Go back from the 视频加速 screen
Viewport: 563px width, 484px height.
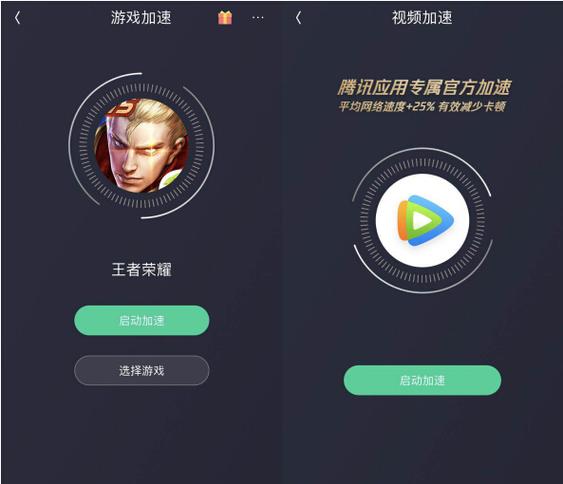(x=298, y=18)
